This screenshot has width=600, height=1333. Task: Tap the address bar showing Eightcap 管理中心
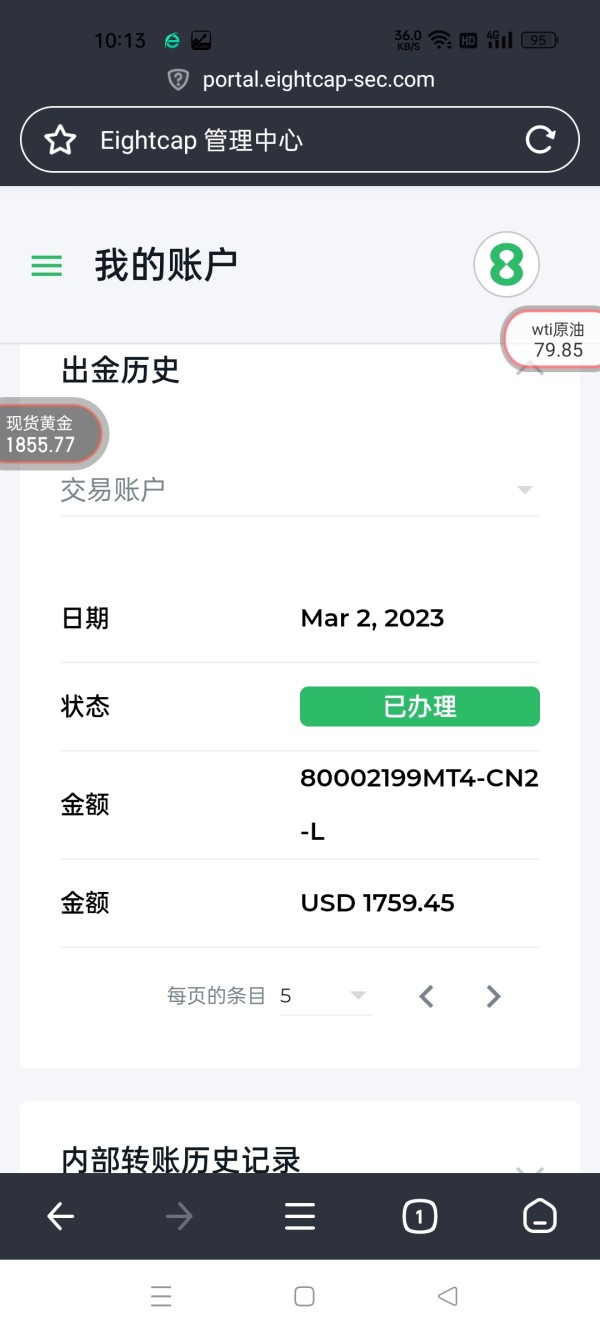[x=300, y=140]
